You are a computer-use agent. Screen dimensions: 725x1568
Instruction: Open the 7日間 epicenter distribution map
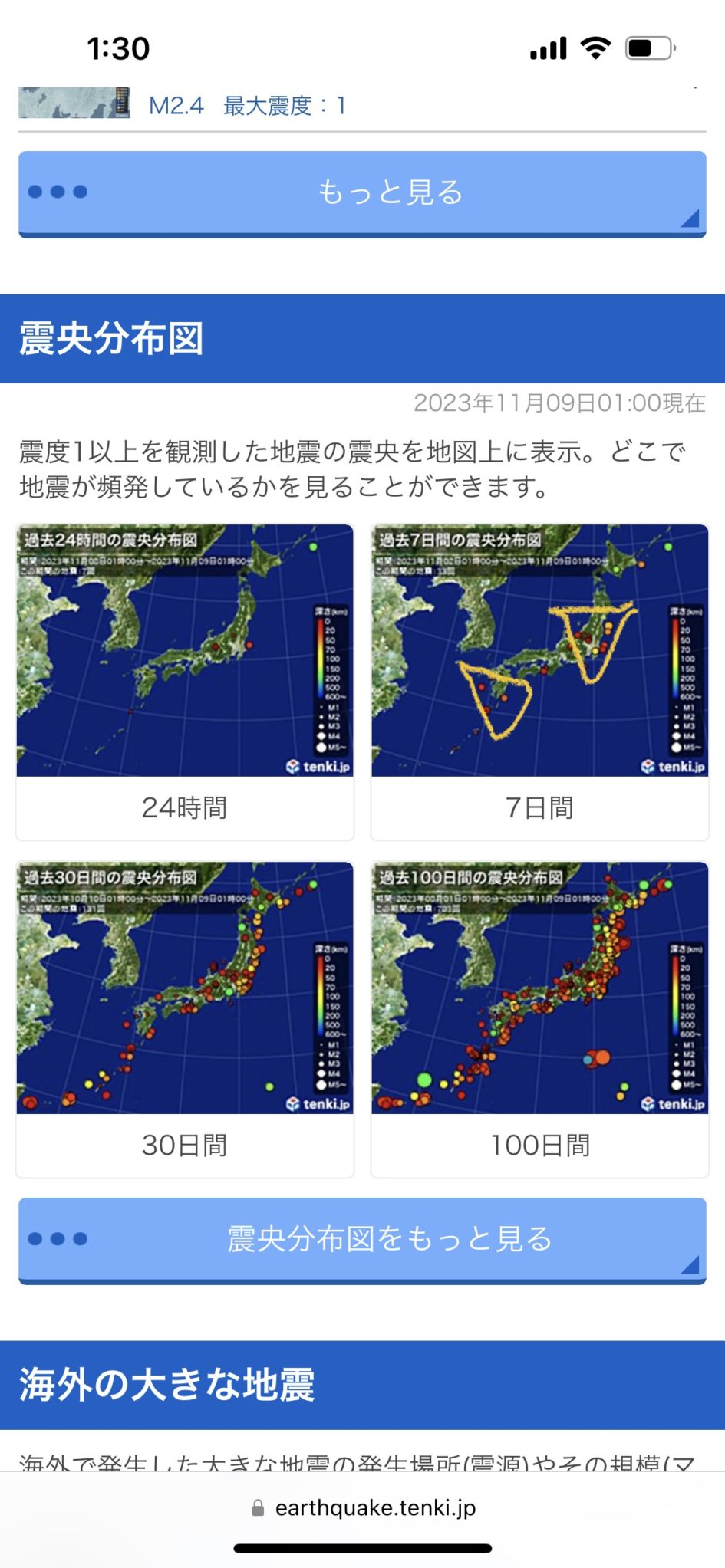pos(539,652)
